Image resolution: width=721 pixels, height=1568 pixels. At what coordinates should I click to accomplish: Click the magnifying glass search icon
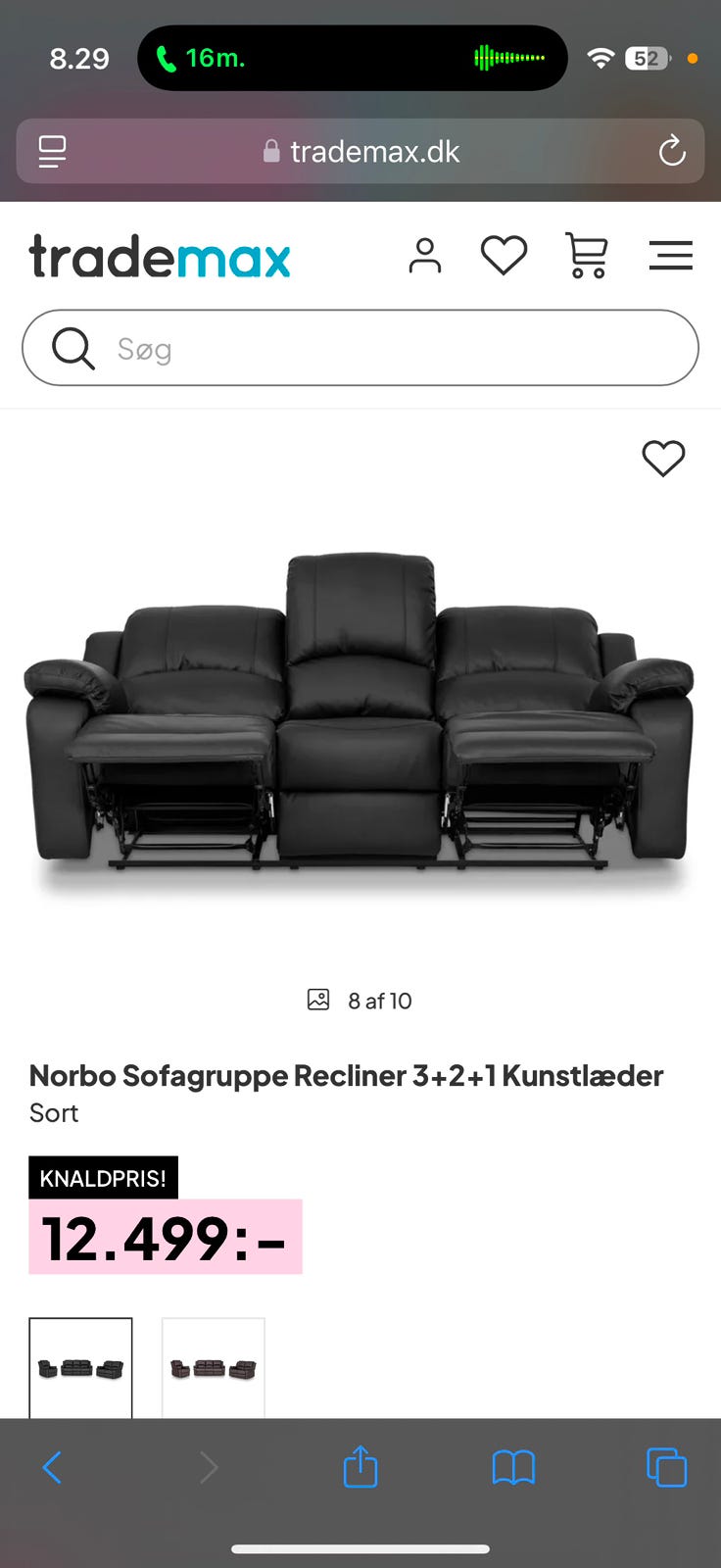click(72, 347)
